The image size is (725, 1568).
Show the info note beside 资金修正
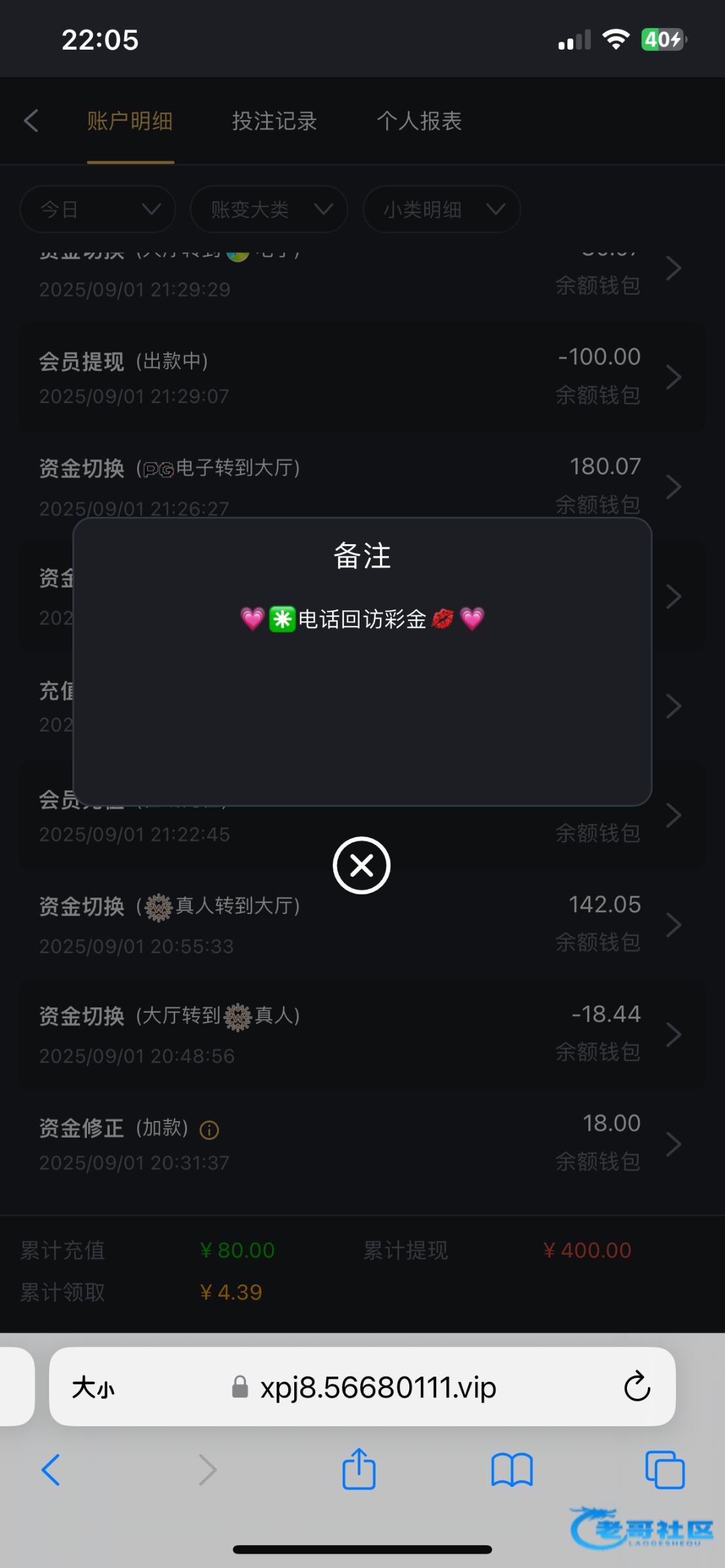coord(209,1130)
